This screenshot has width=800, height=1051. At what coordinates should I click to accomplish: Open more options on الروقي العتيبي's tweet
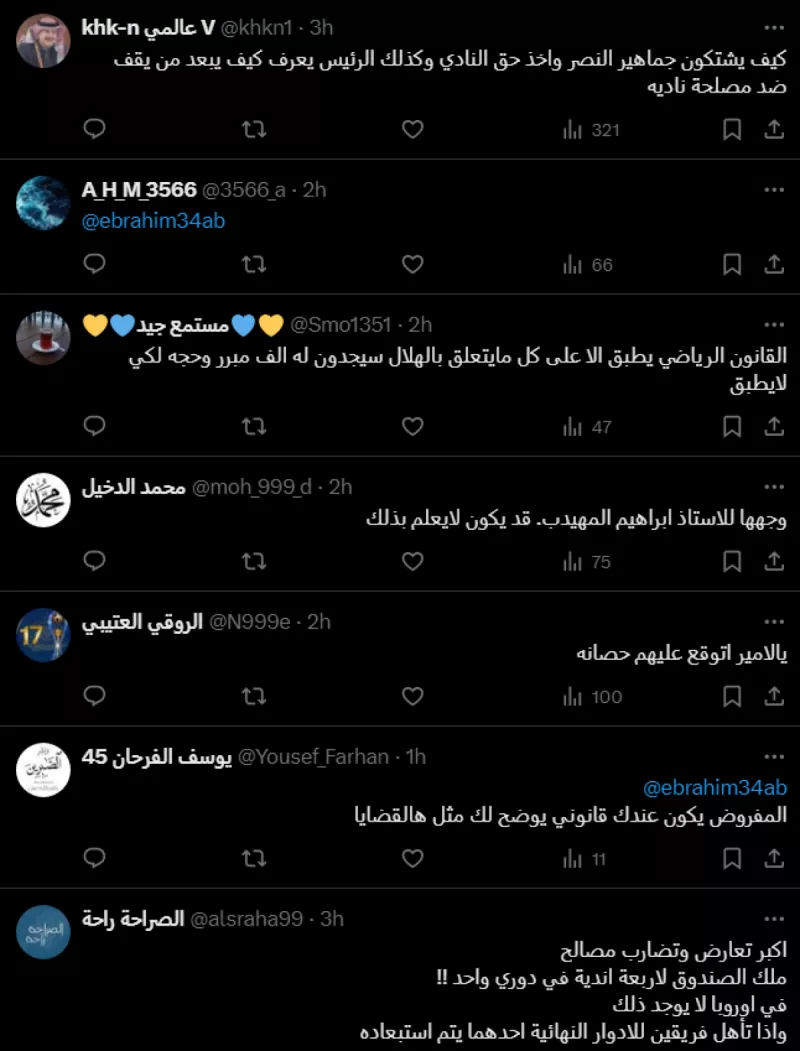[772, 620]
